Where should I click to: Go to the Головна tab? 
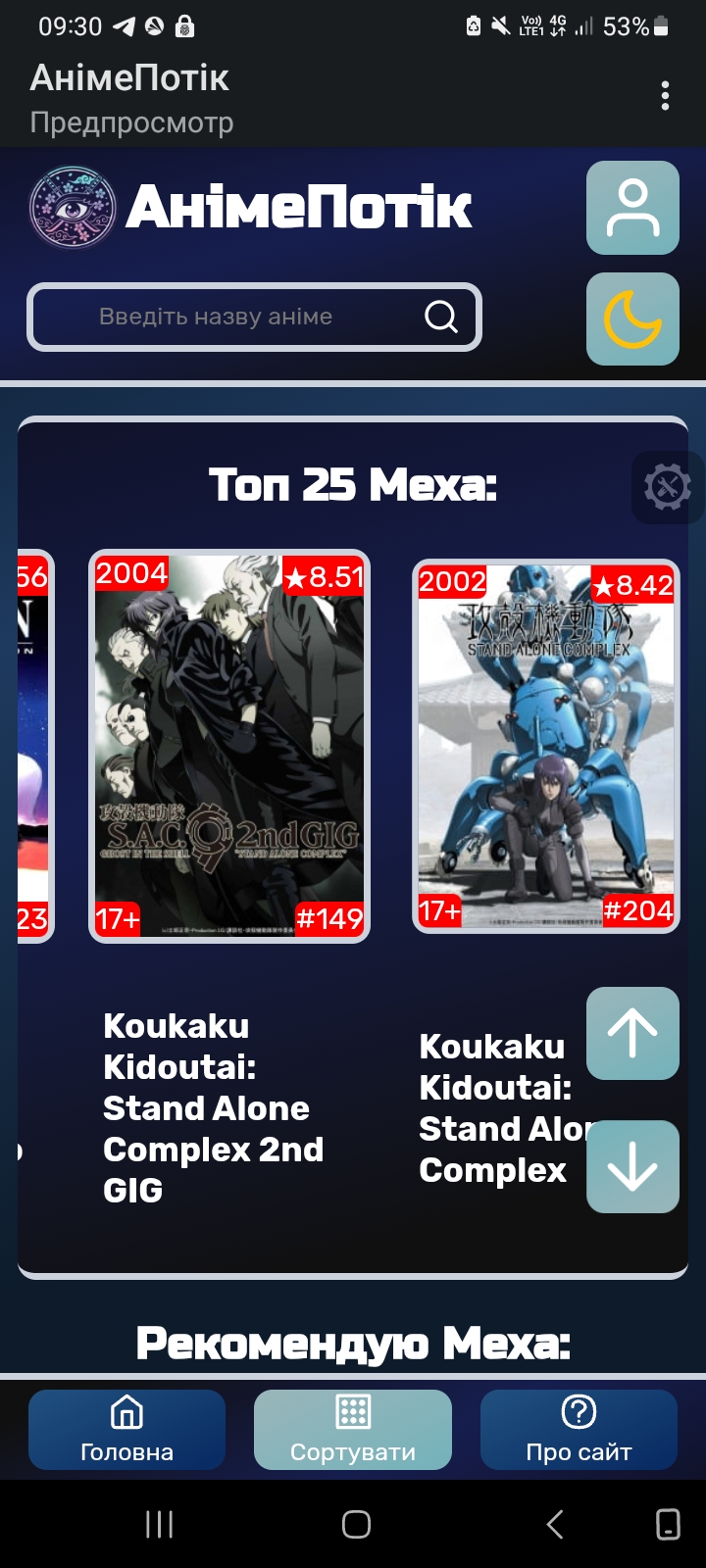coord(126,1430)
